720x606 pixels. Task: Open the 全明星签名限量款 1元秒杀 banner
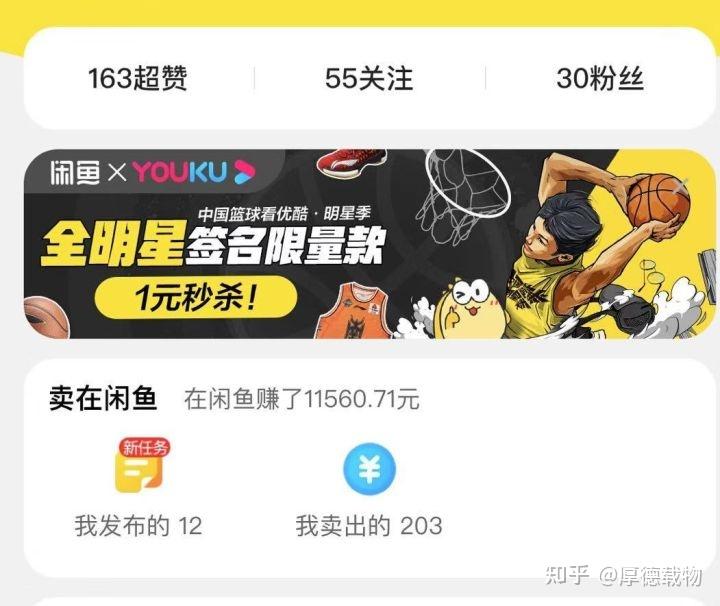tap(369, 244)
